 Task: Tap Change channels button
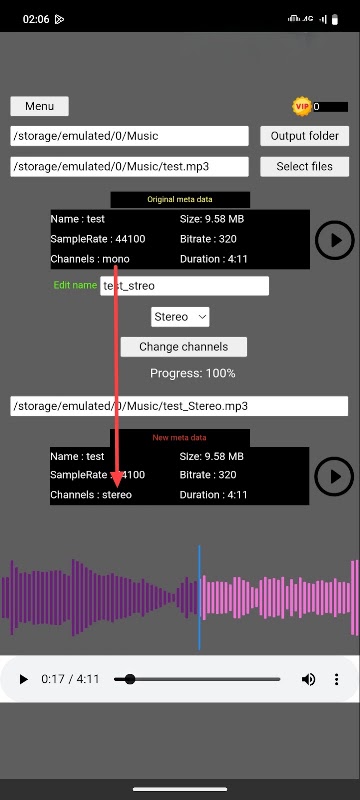pyautogui.click(x=184, y=347)
